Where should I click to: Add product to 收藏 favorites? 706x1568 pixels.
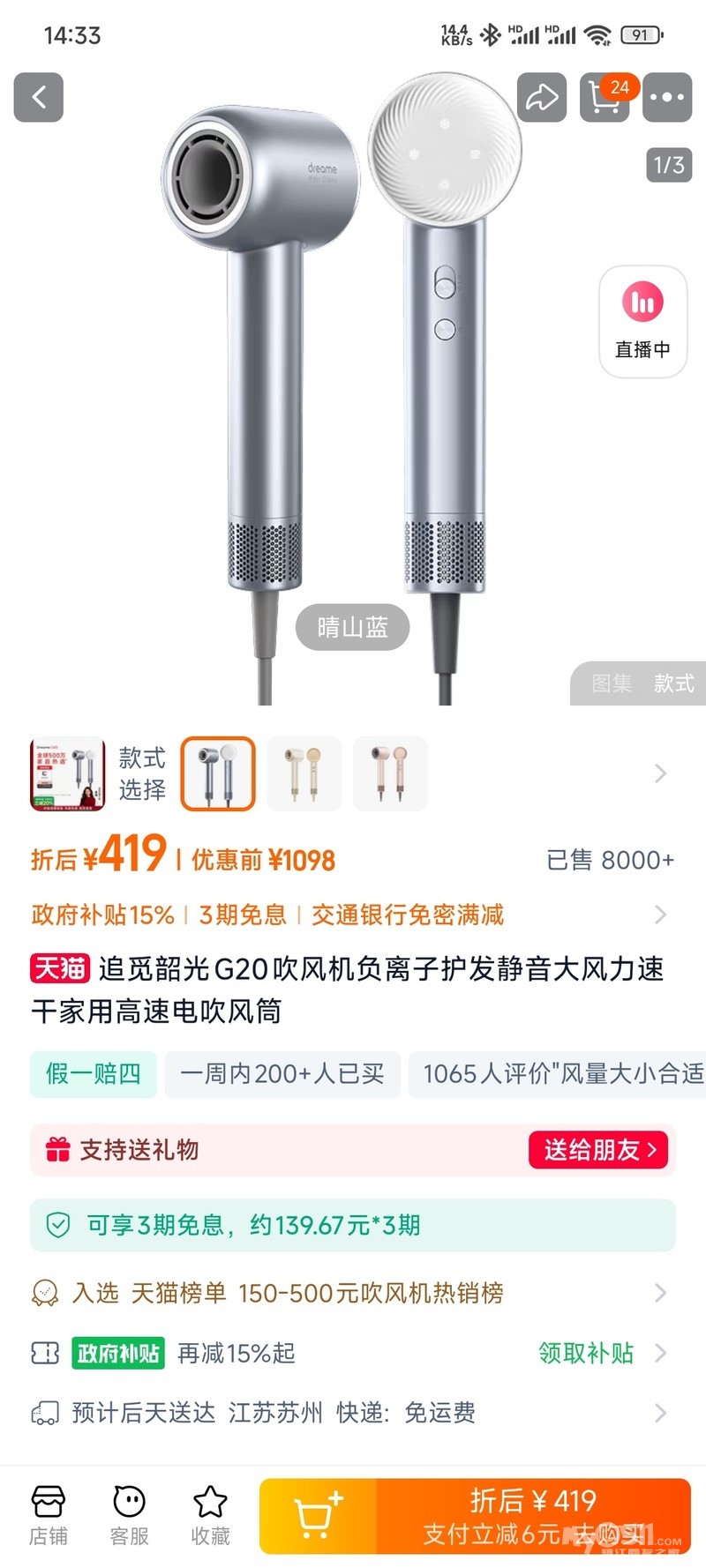[x=210, y=1515]
